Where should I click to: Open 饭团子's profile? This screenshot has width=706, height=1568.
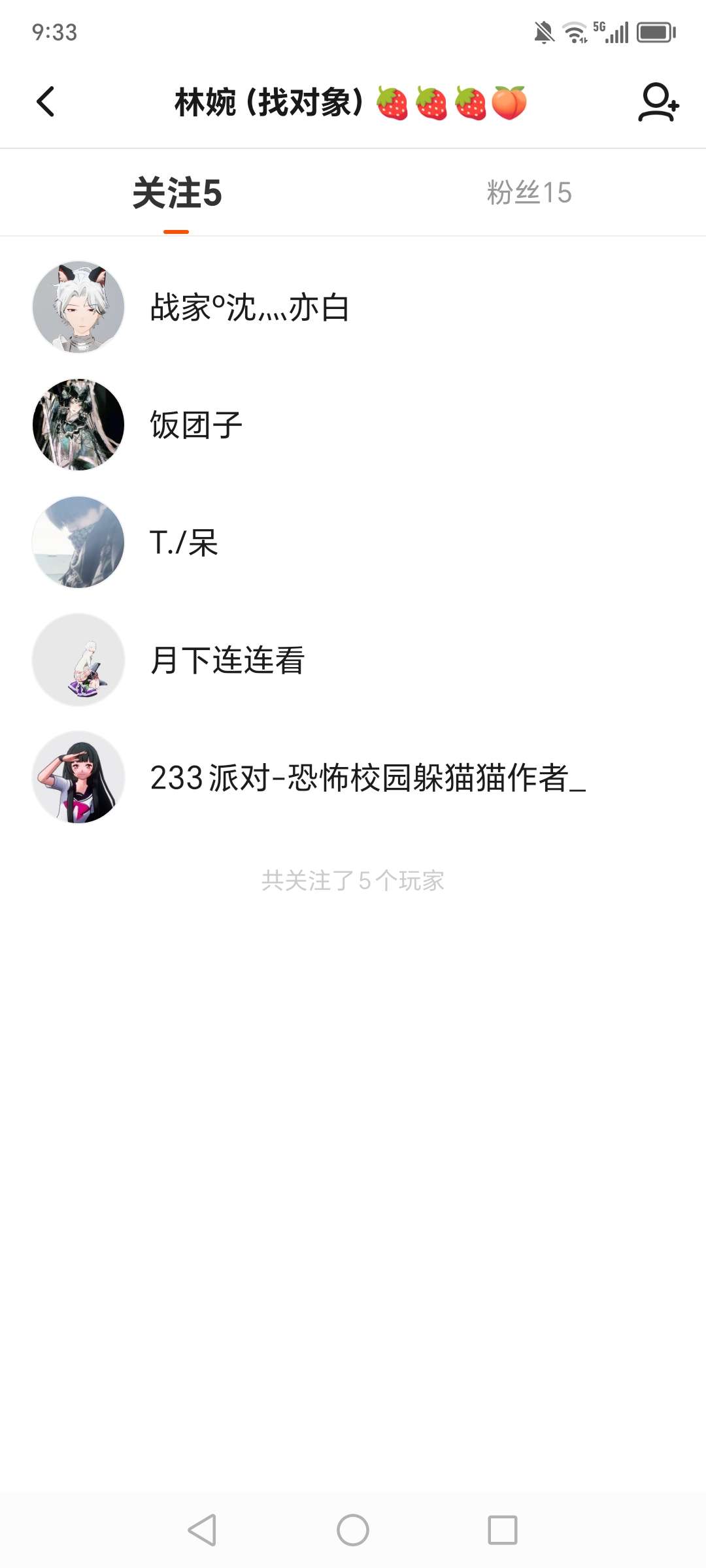[x=196, y=425]
